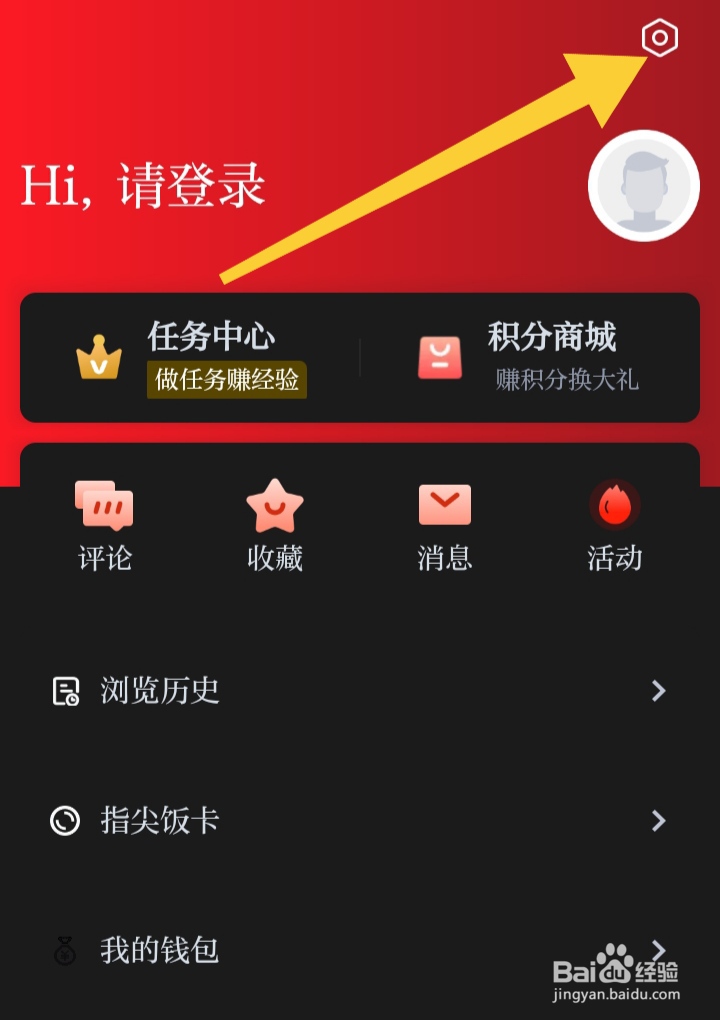Click the 我的钱包 money bag icon
This screenshot has height=1020, width=720.
[x=63, y=951]
